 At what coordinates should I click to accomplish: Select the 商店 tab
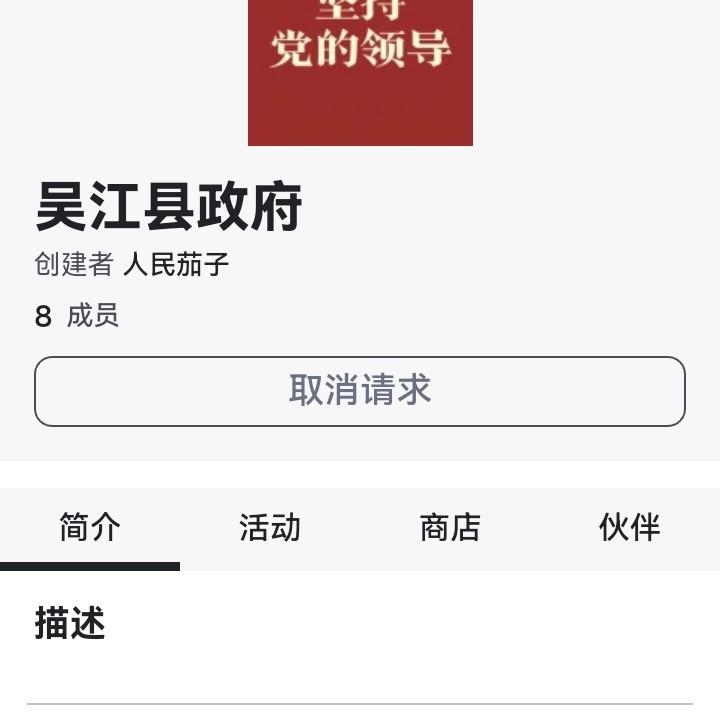[450, 527]
